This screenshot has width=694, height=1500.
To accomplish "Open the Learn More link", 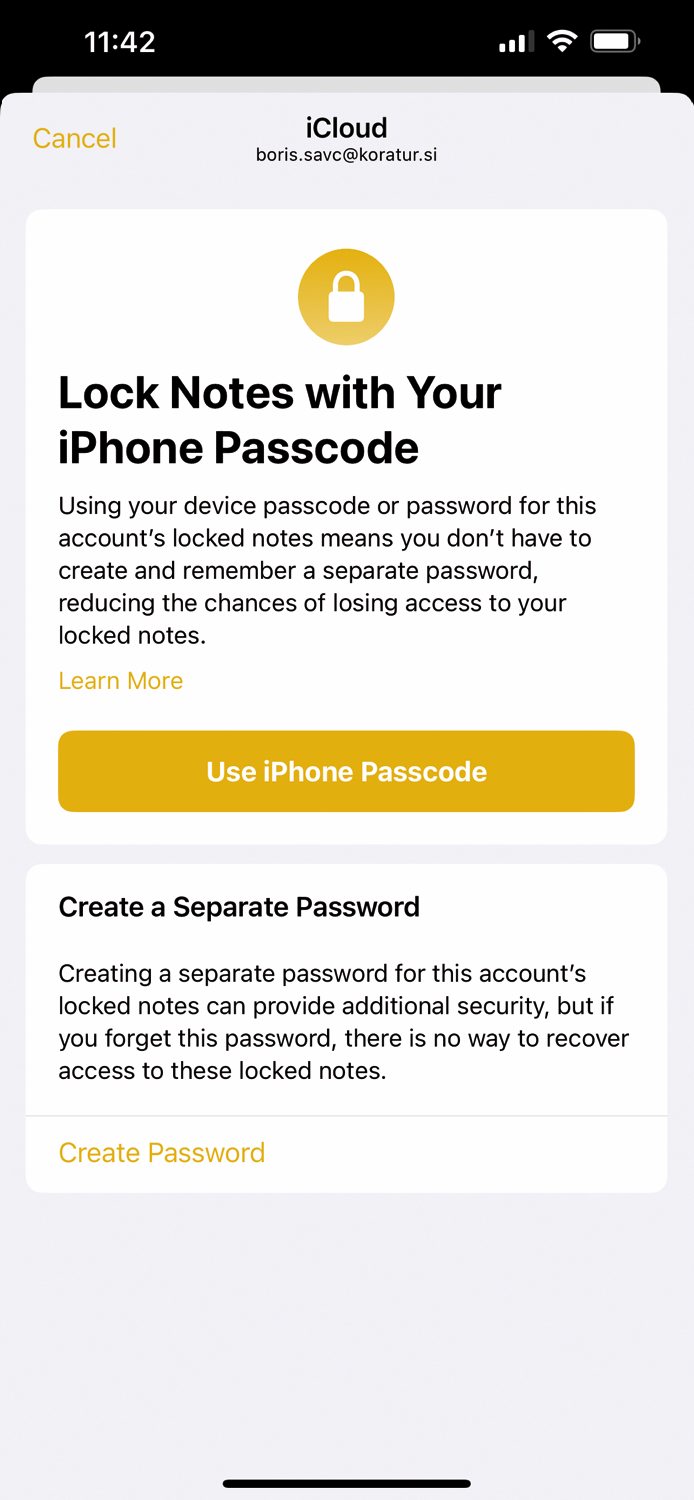I will [121, 681].
